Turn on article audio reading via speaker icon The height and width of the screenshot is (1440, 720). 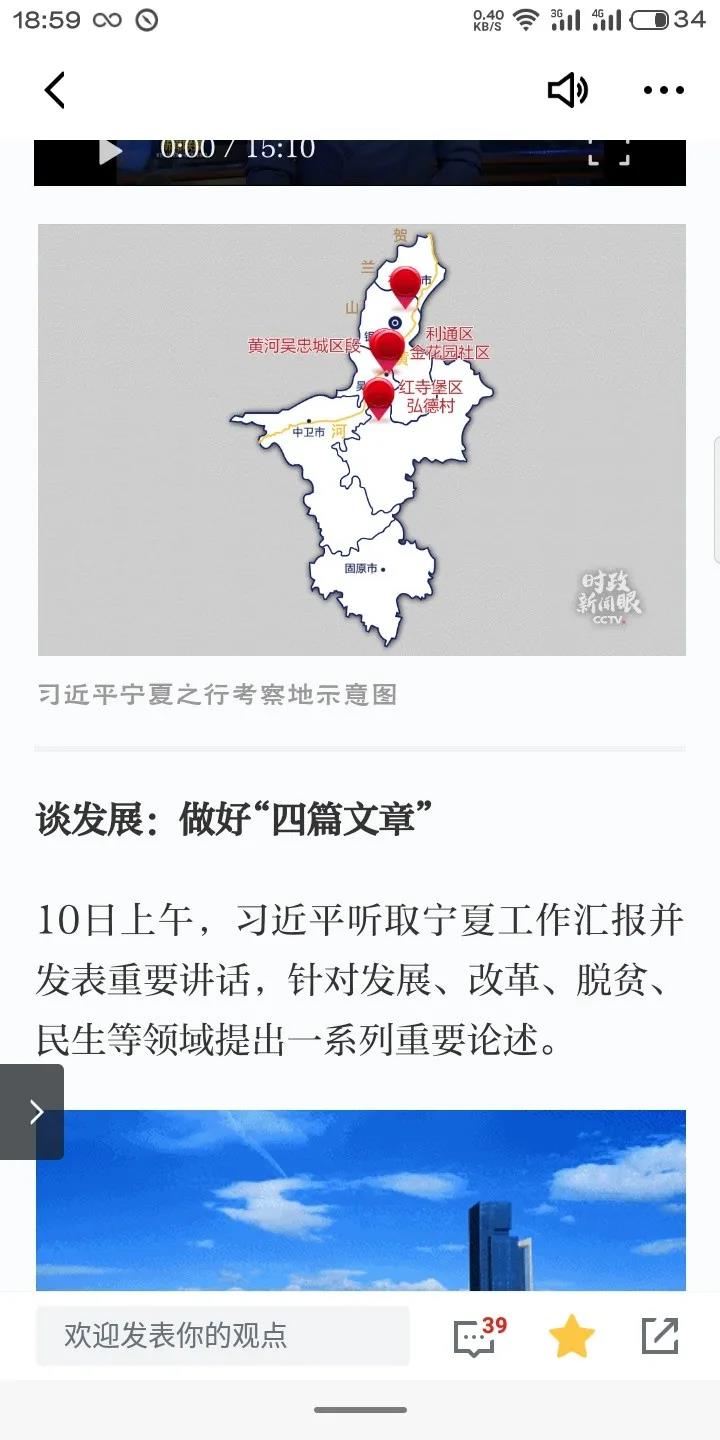[x=567, y=91]
